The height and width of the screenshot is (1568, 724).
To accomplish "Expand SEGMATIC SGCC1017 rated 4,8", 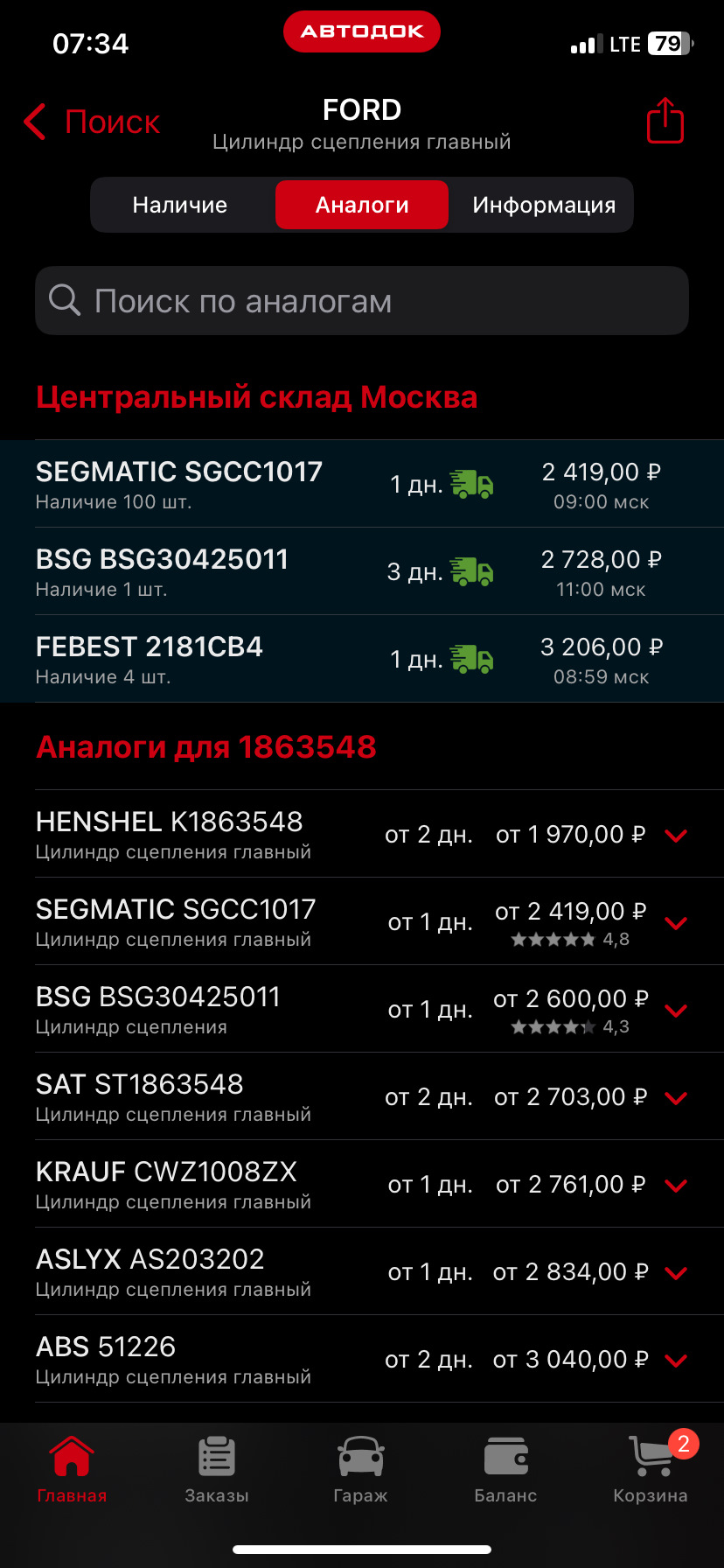I will pos(676,922).
